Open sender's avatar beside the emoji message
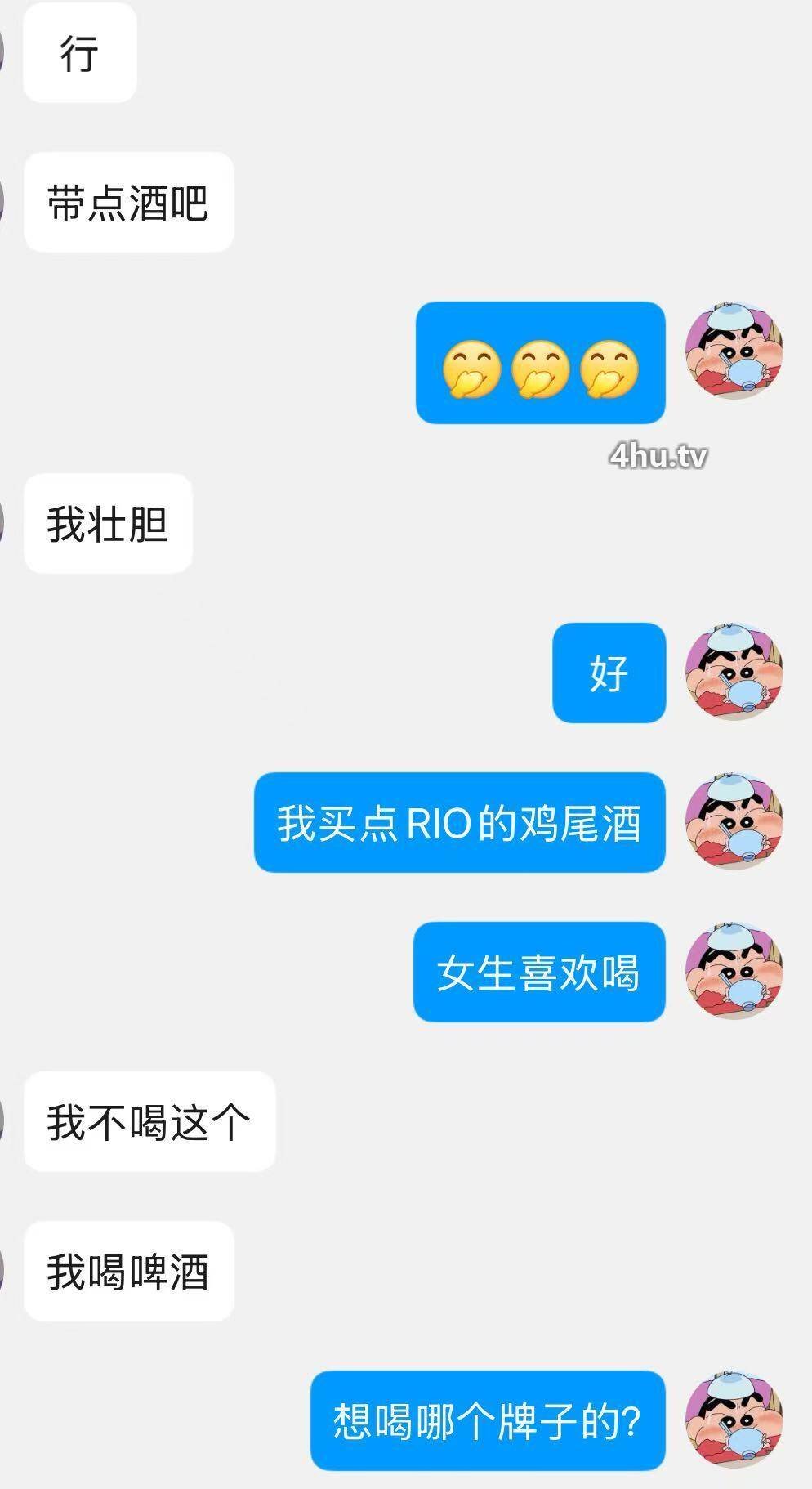The width and height of the screenshot is (812, 1489). (x=734, y=351)
